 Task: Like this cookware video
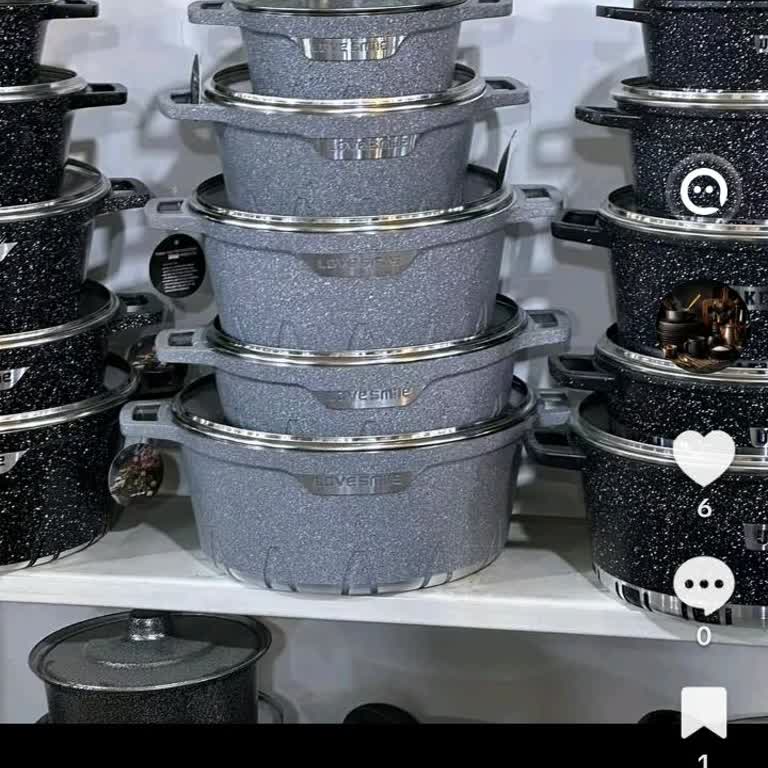coord(703,457)
